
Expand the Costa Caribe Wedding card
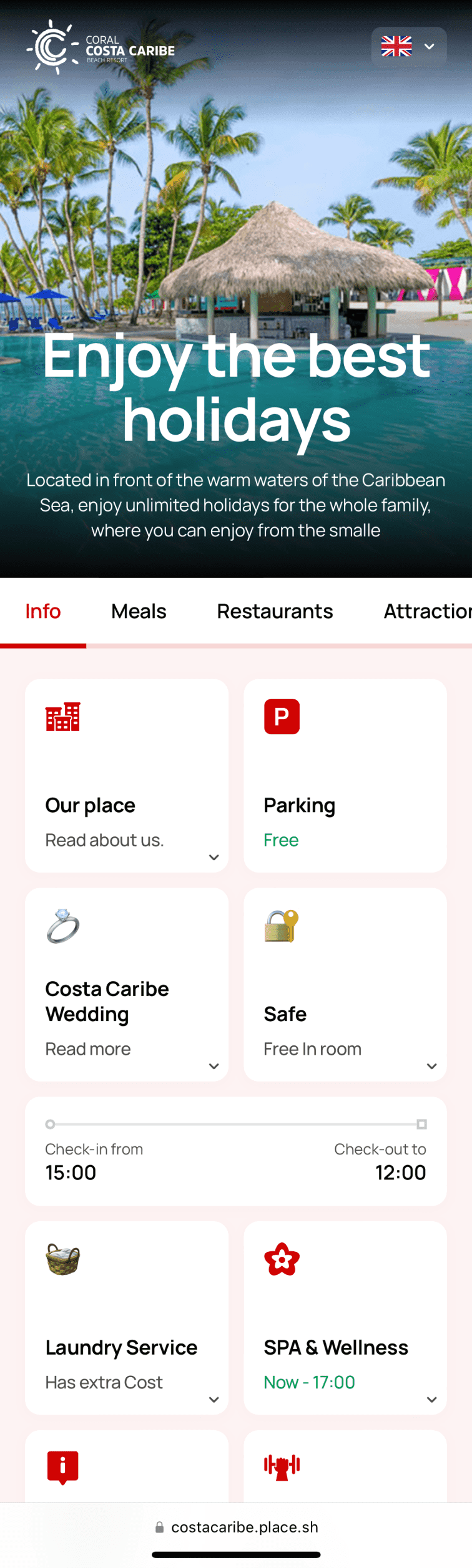point(127,984)
